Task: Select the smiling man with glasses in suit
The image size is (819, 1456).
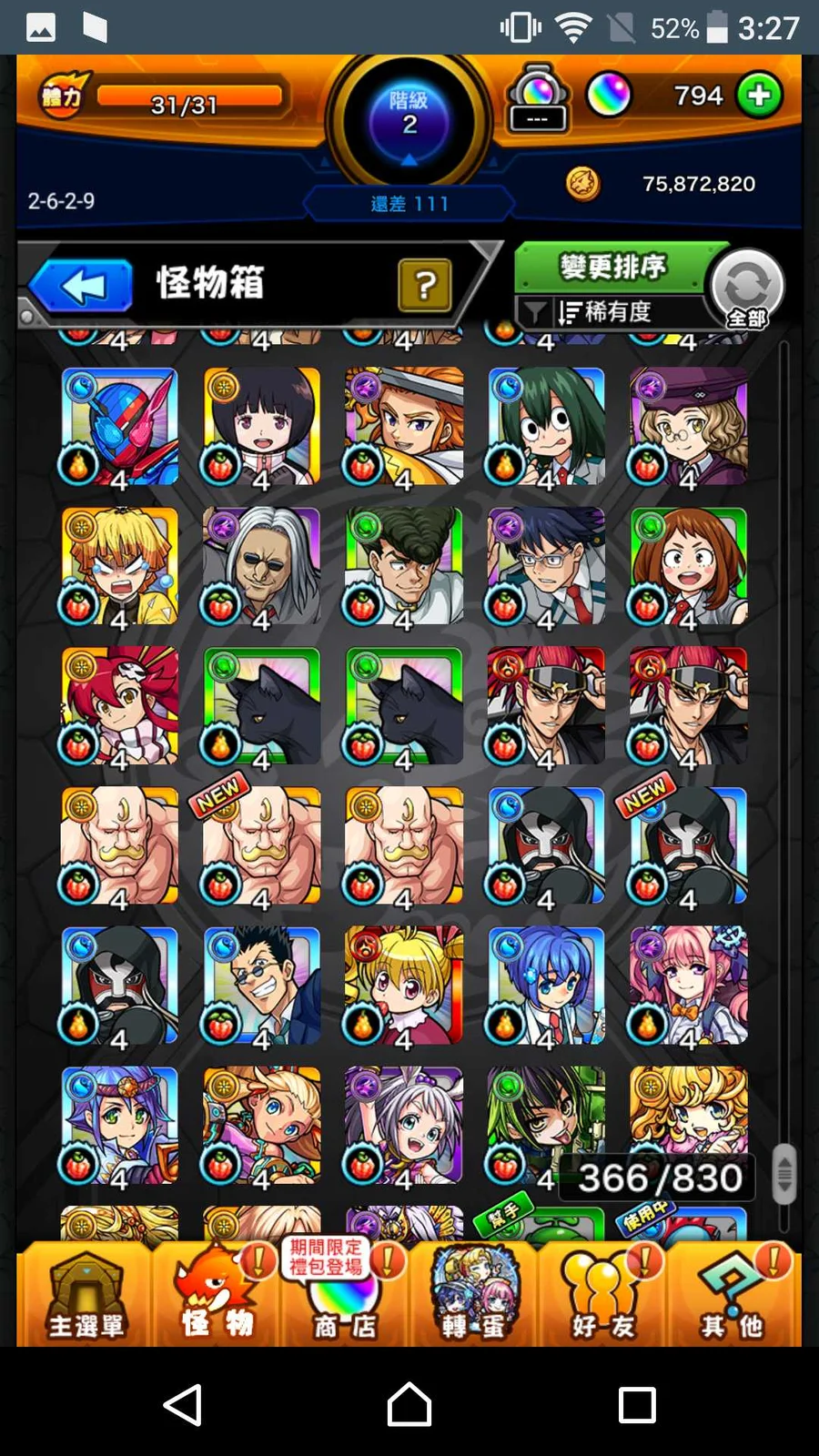Action: (x=262, y=986)
